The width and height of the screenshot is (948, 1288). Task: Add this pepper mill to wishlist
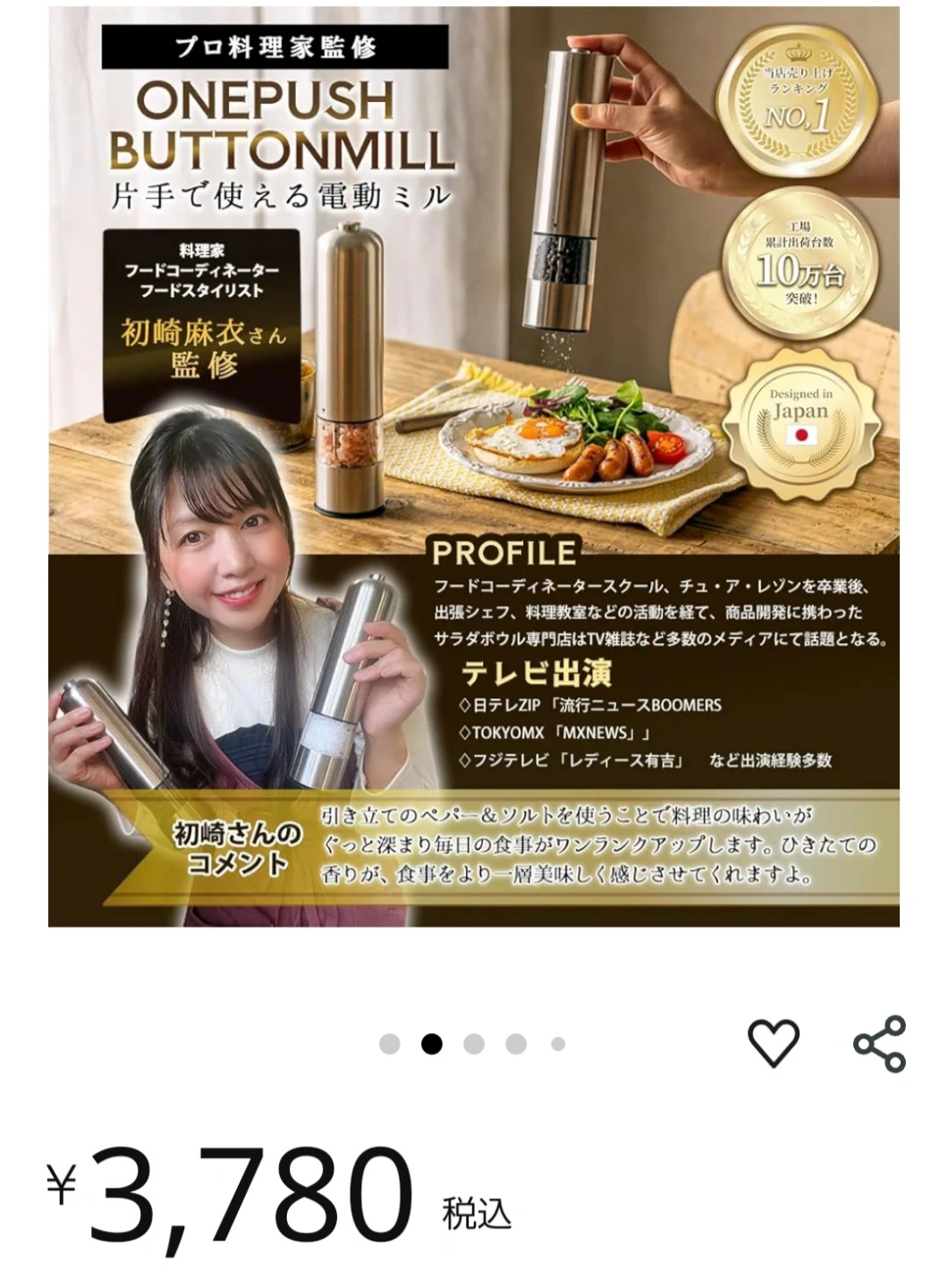tap(773, 1043)
